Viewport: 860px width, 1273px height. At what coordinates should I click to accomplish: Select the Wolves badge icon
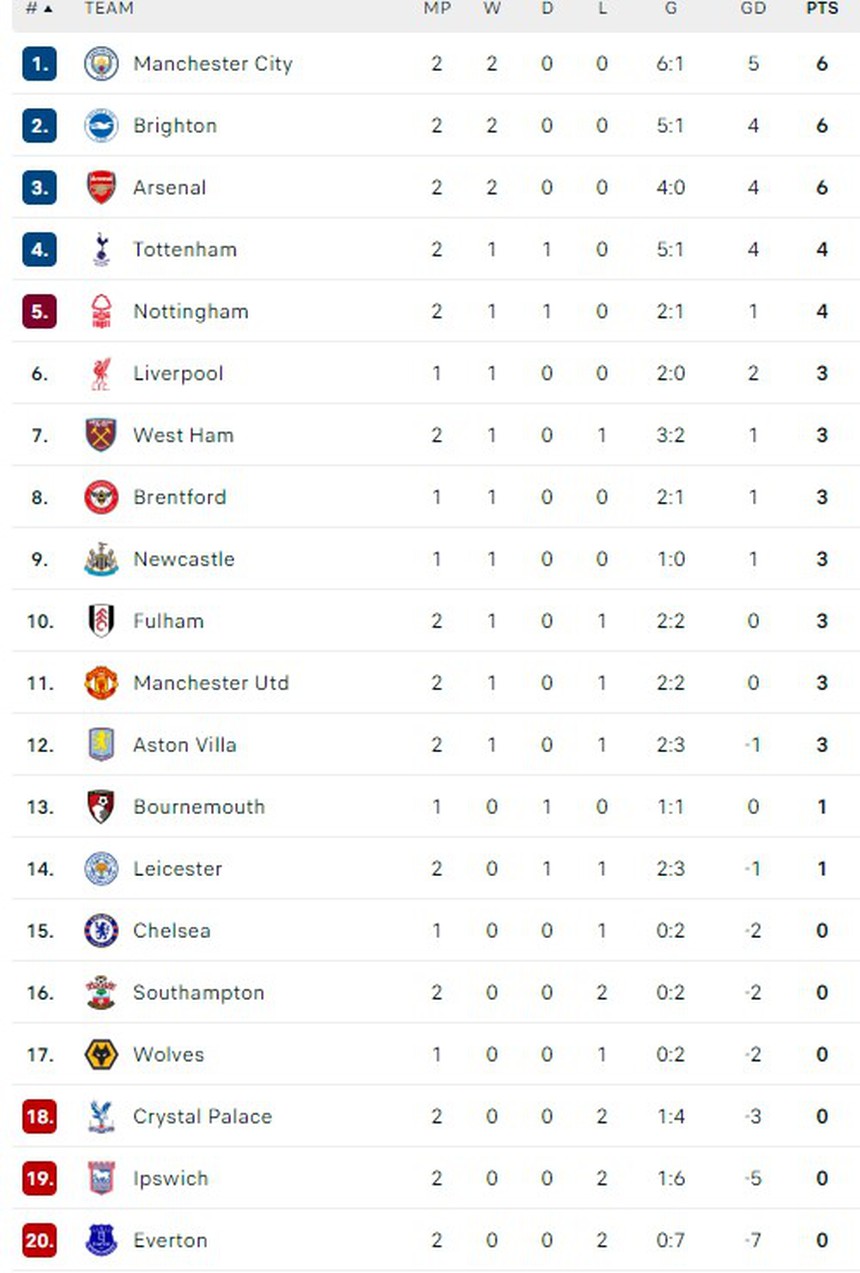pyautogui.click(x=100, y=1054)
